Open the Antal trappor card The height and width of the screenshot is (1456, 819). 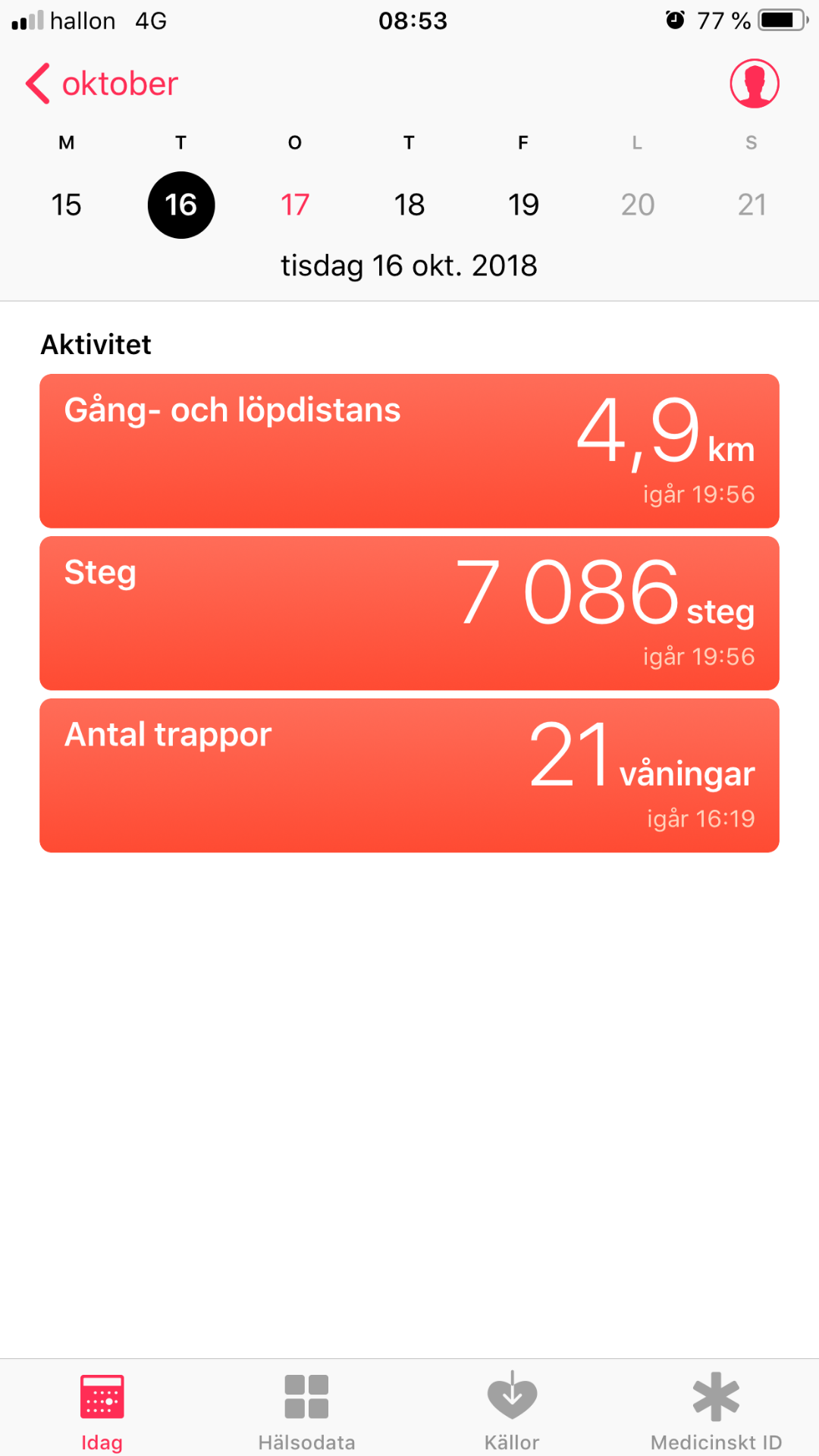pyautogui.click(x=409, y=776)
